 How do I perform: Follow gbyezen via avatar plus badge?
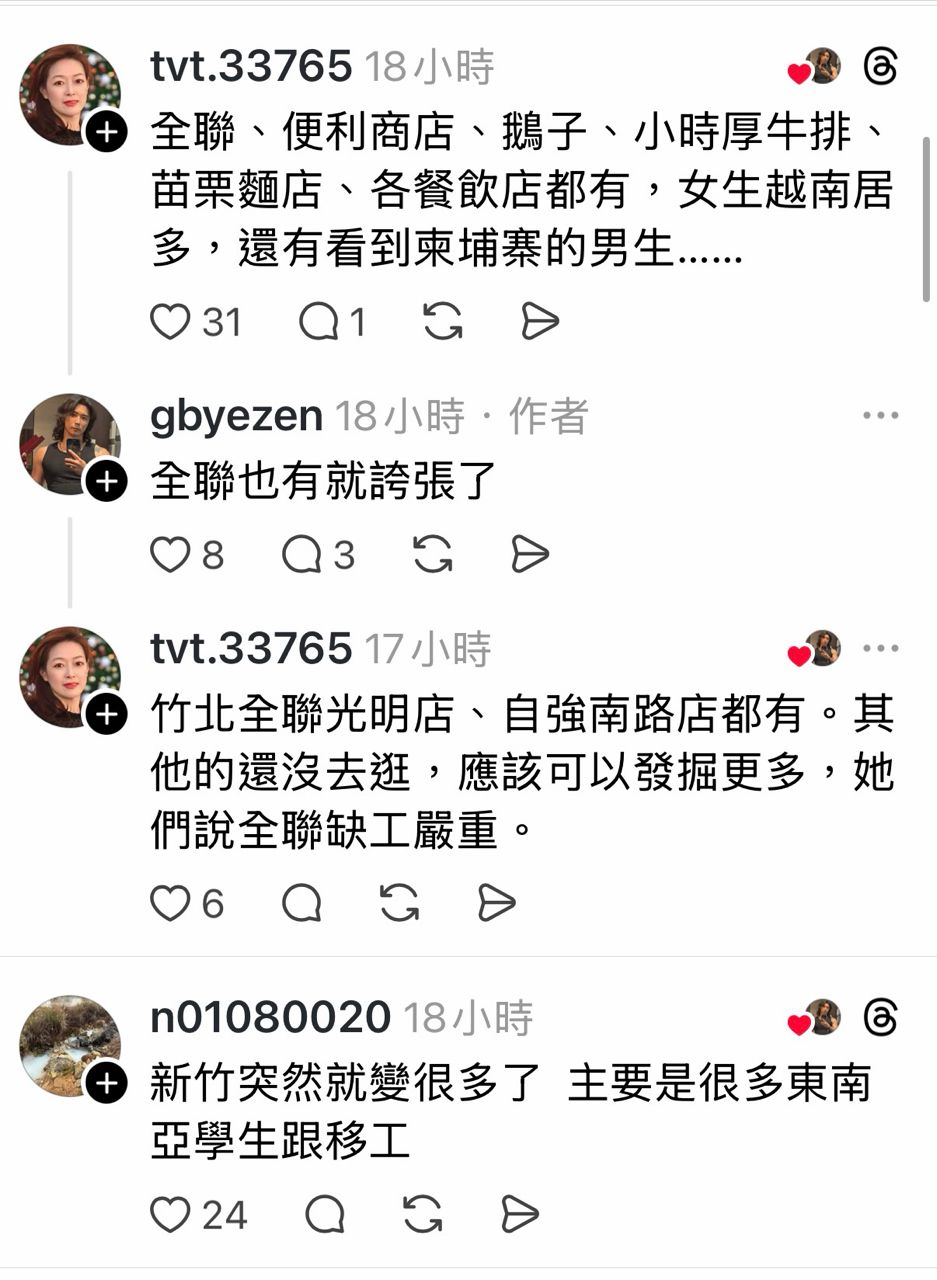click(x=106, y=482)
